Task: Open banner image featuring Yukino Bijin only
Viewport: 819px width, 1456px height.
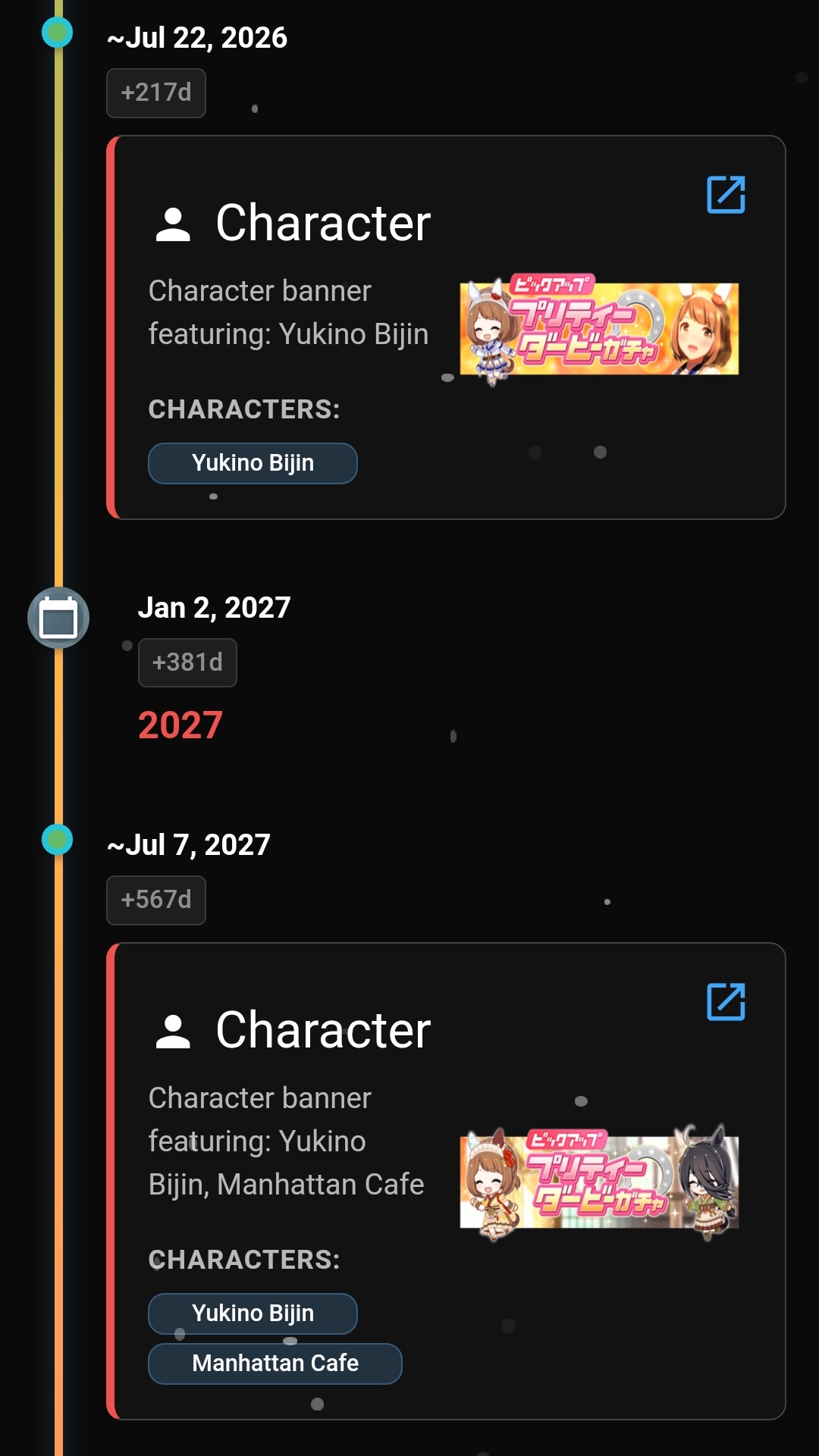Action: click(599, 328)
